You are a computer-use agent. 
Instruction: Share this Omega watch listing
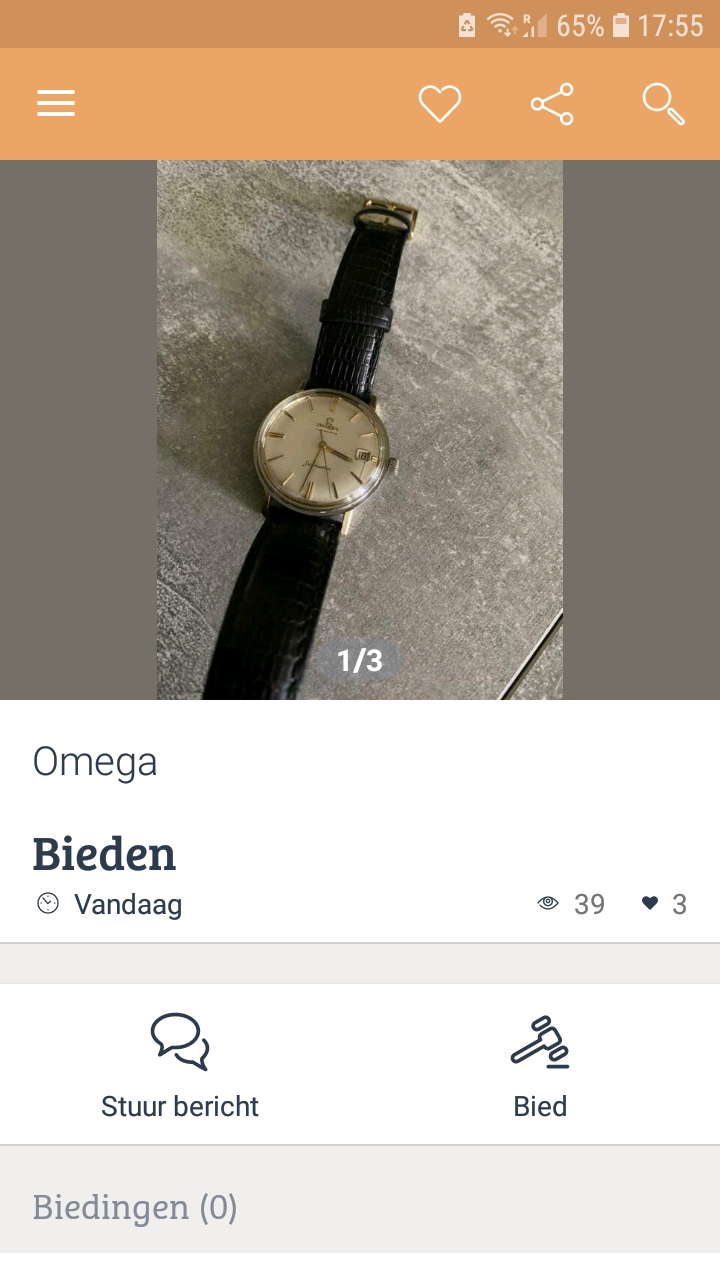(x=552, y=104)
